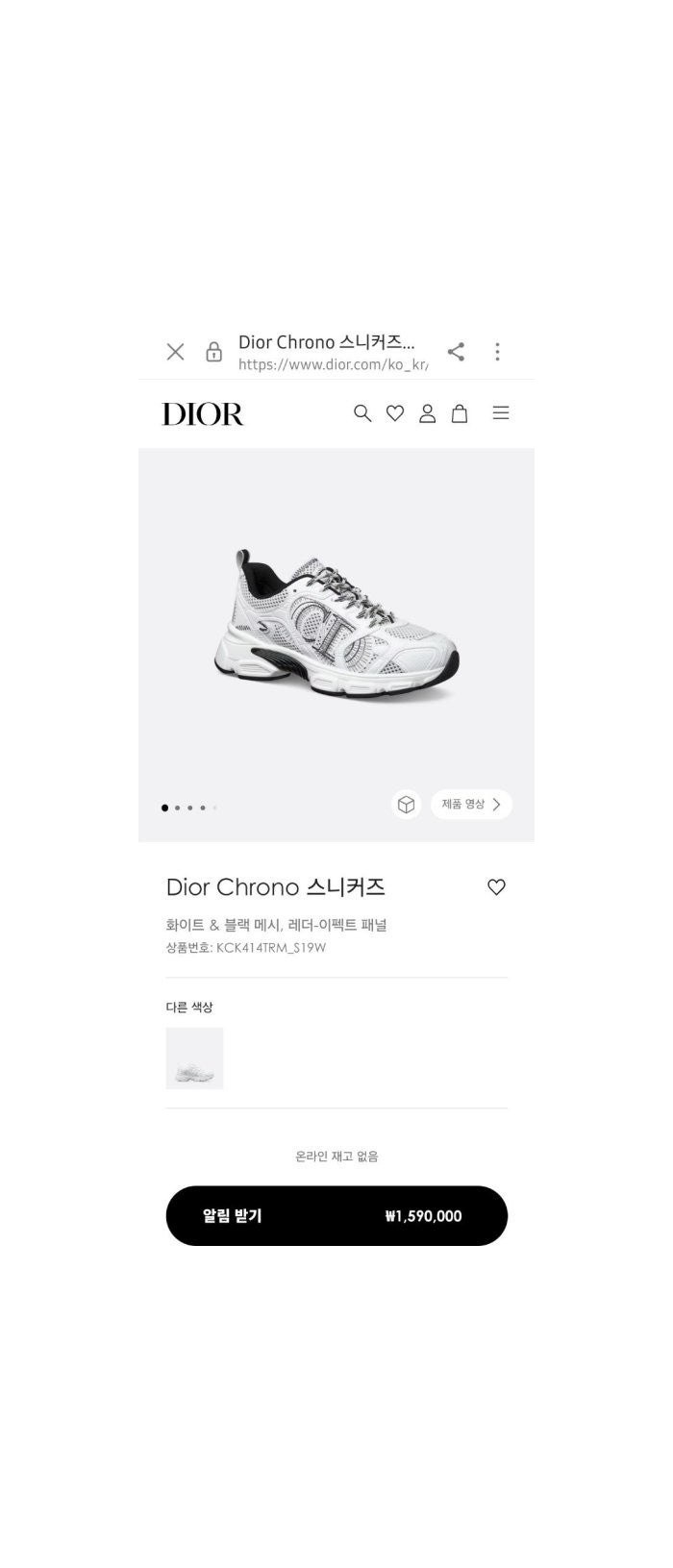Screen dimensions: 673x1568
Task: Share the Dior Chrono page link
Action: pos(456,352)
